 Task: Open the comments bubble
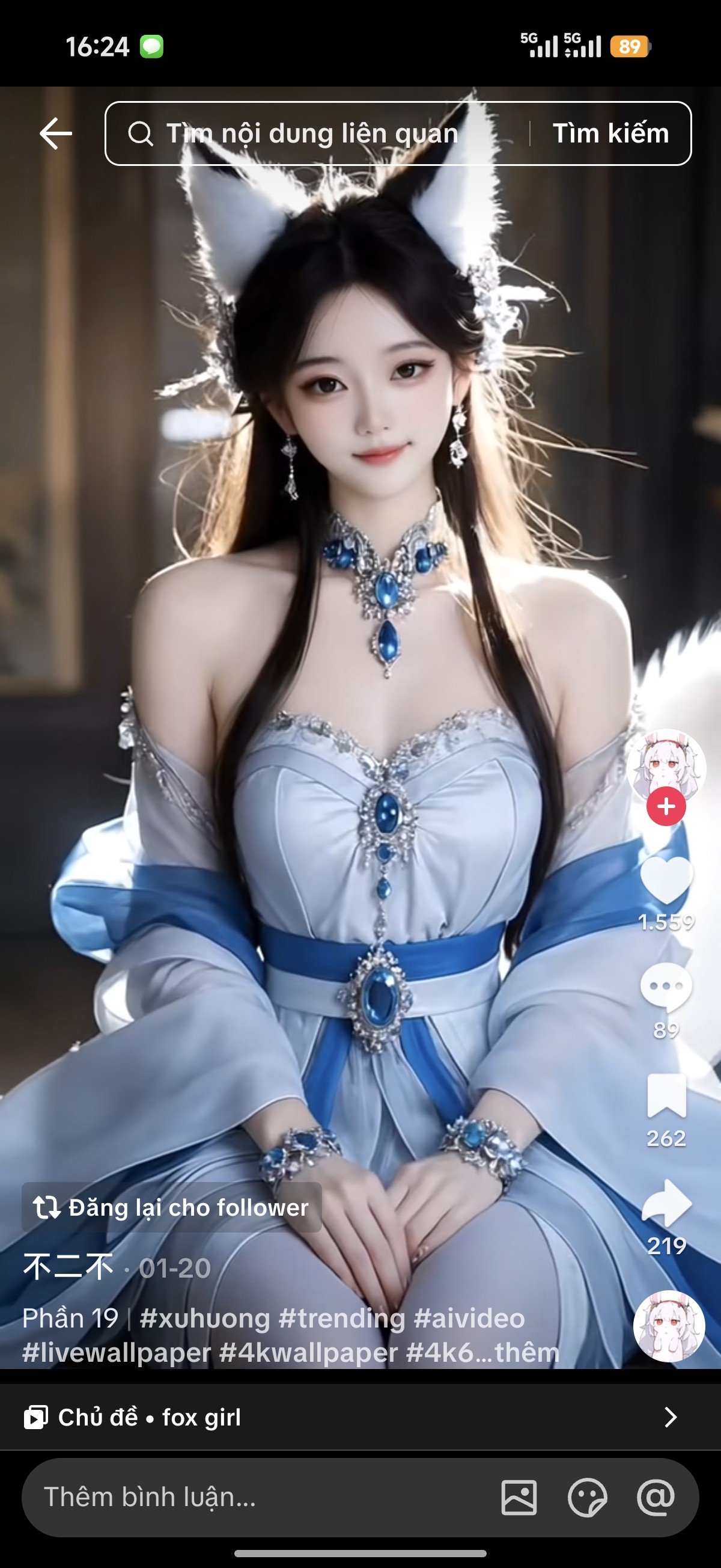click(x=666, y=987)
